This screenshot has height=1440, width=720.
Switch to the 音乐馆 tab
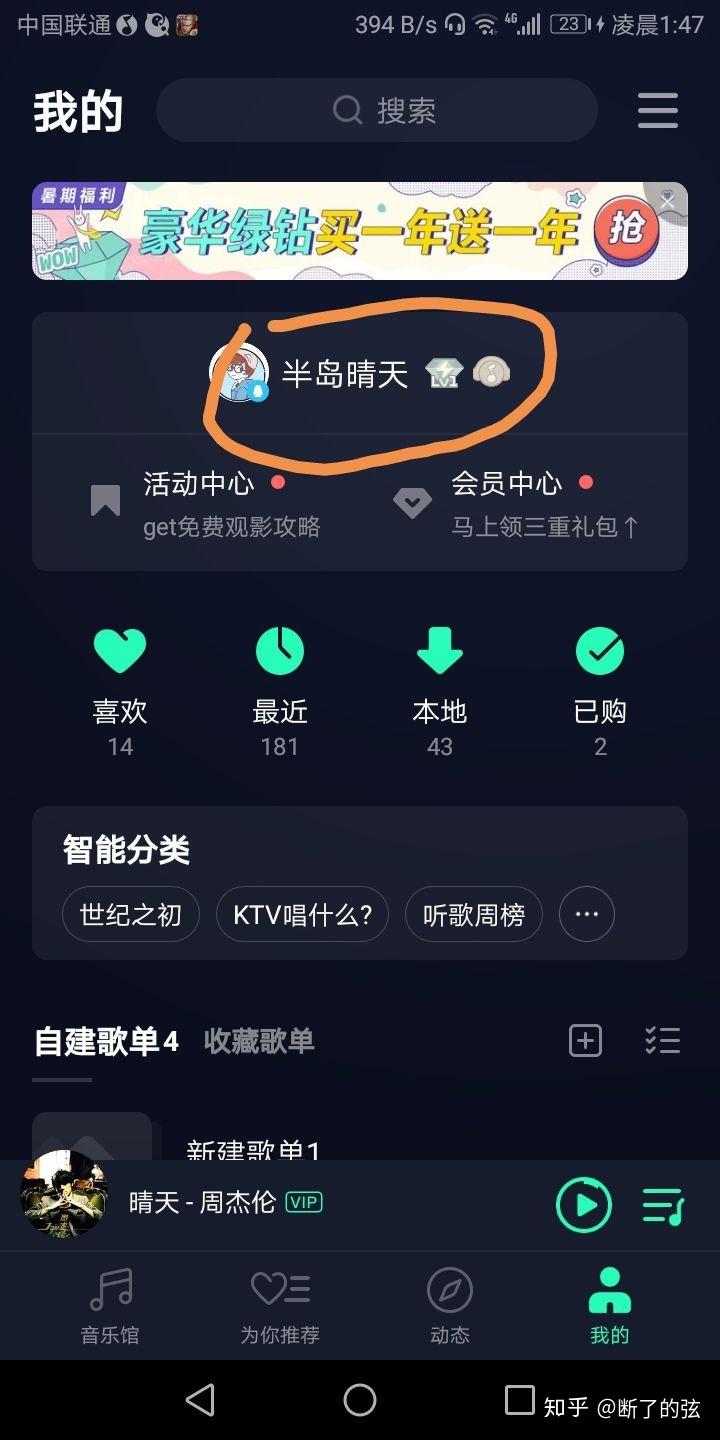(x=110, y=1306)
